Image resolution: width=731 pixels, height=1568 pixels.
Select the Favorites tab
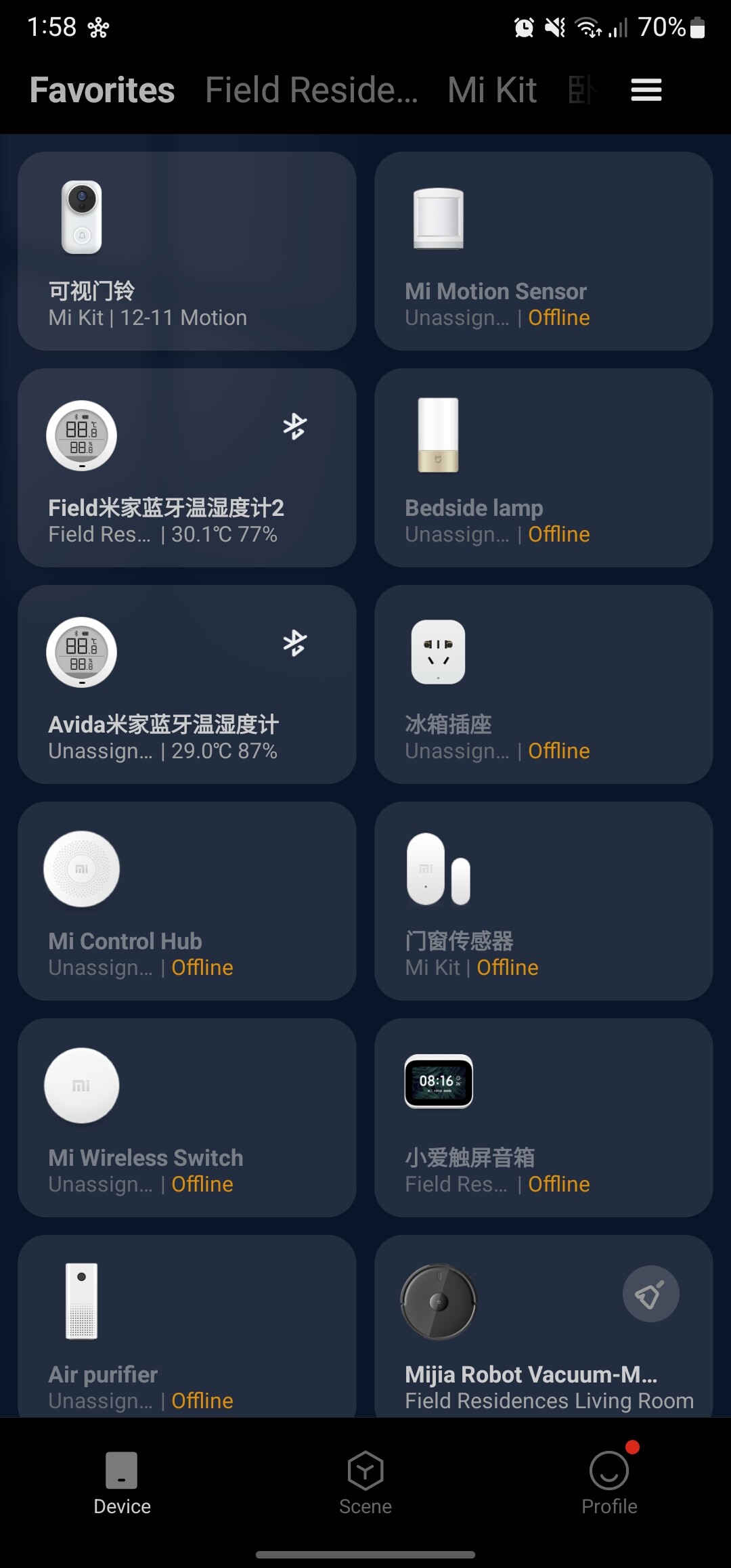(102, 90)
